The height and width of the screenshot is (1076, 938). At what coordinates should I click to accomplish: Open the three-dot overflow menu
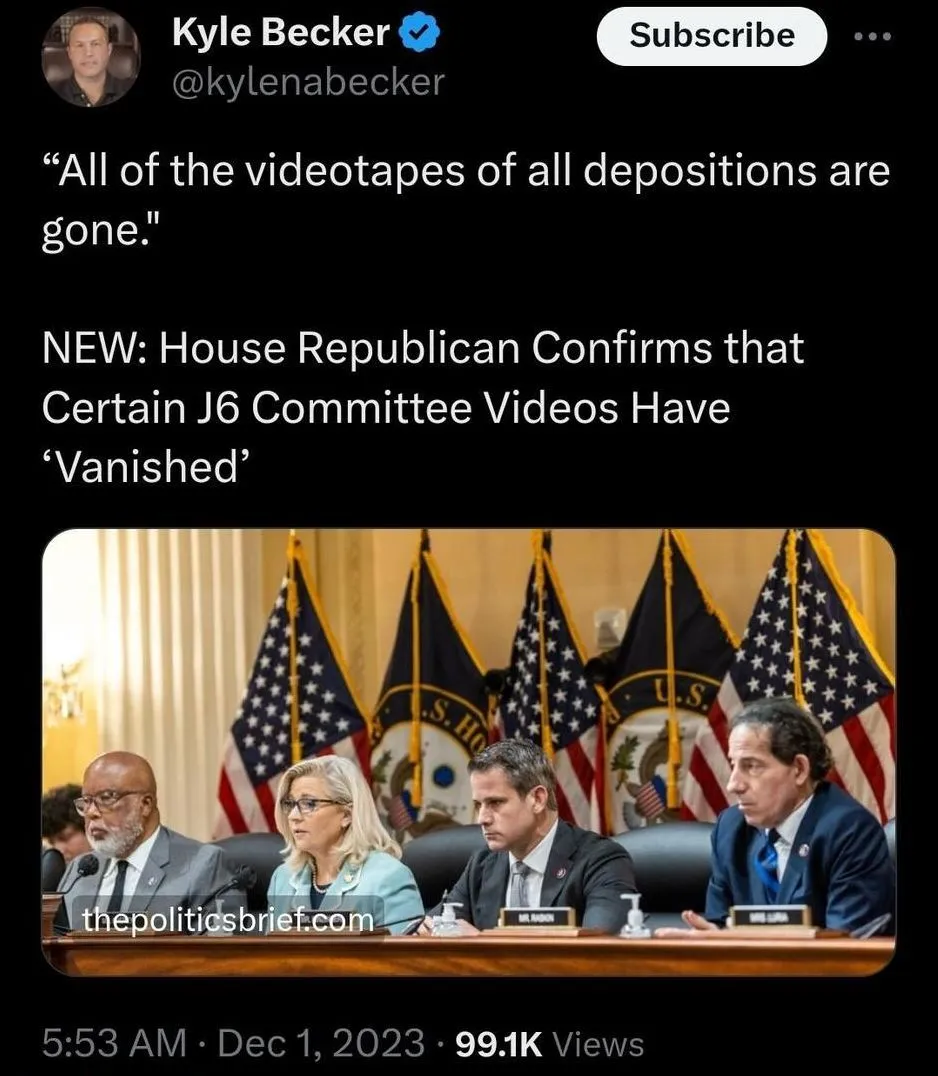point(873,37)
